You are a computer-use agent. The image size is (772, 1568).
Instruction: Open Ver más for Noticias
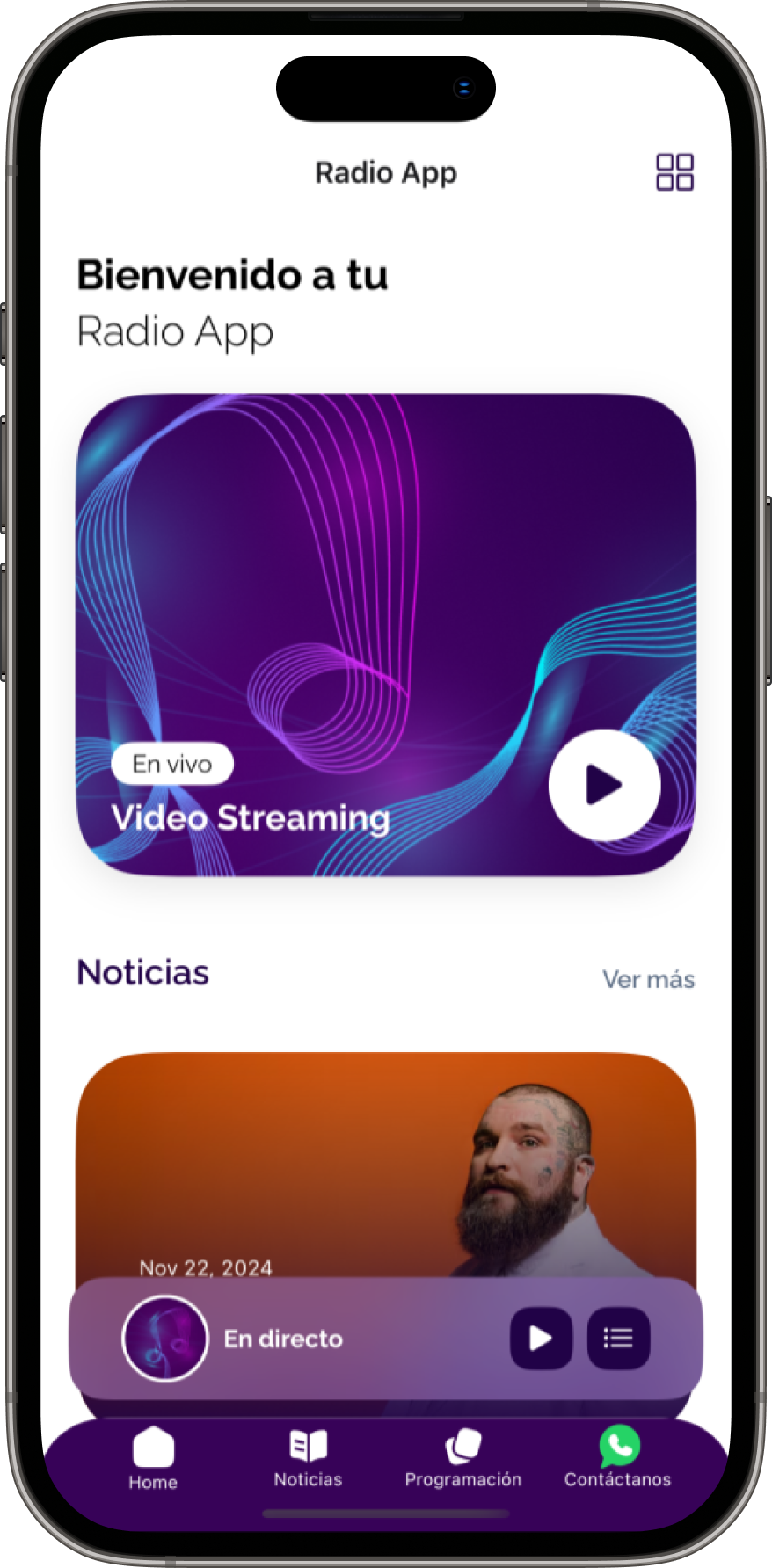pos(648,979)
